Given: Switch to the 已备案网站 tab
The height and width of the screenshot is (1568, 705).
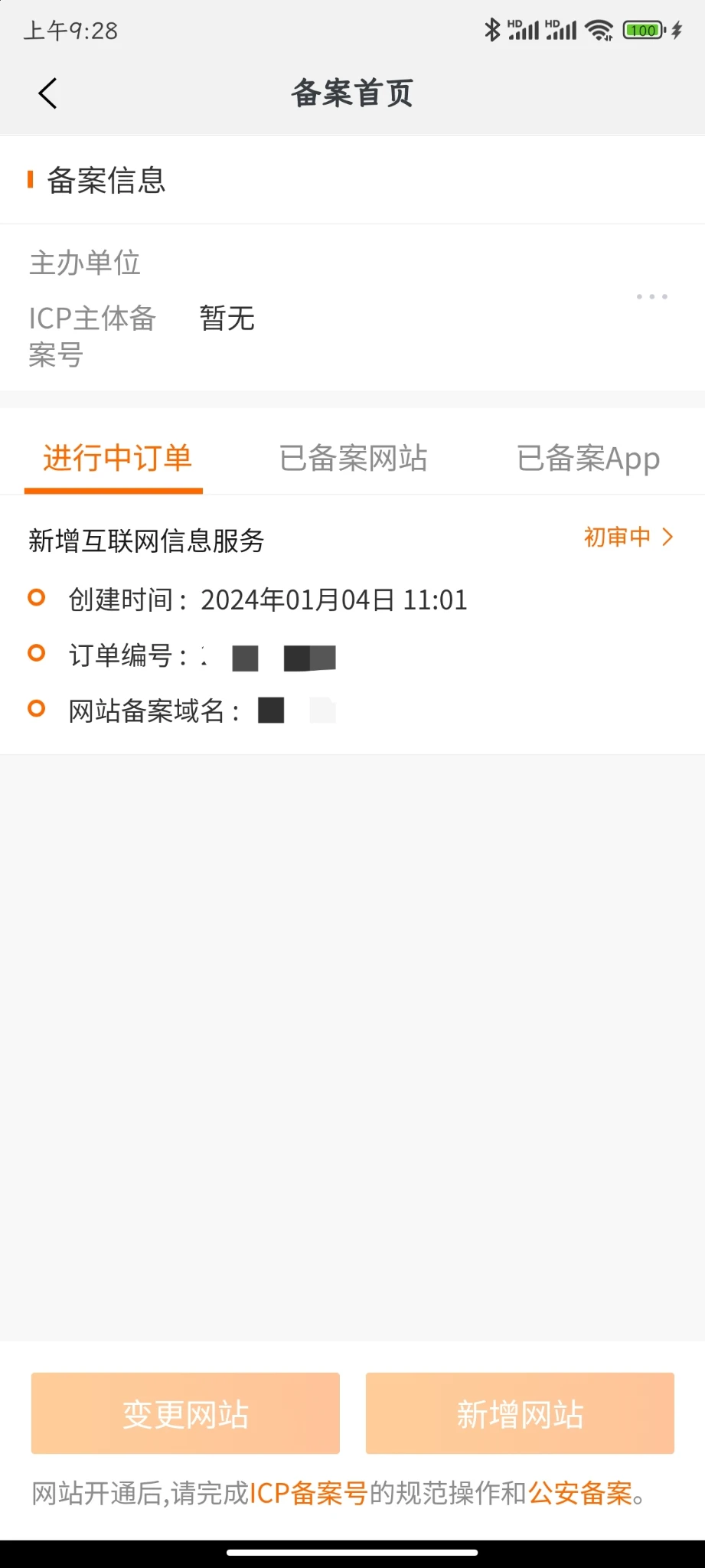Looking at the screenshot, I should click(x=353, y=459).
